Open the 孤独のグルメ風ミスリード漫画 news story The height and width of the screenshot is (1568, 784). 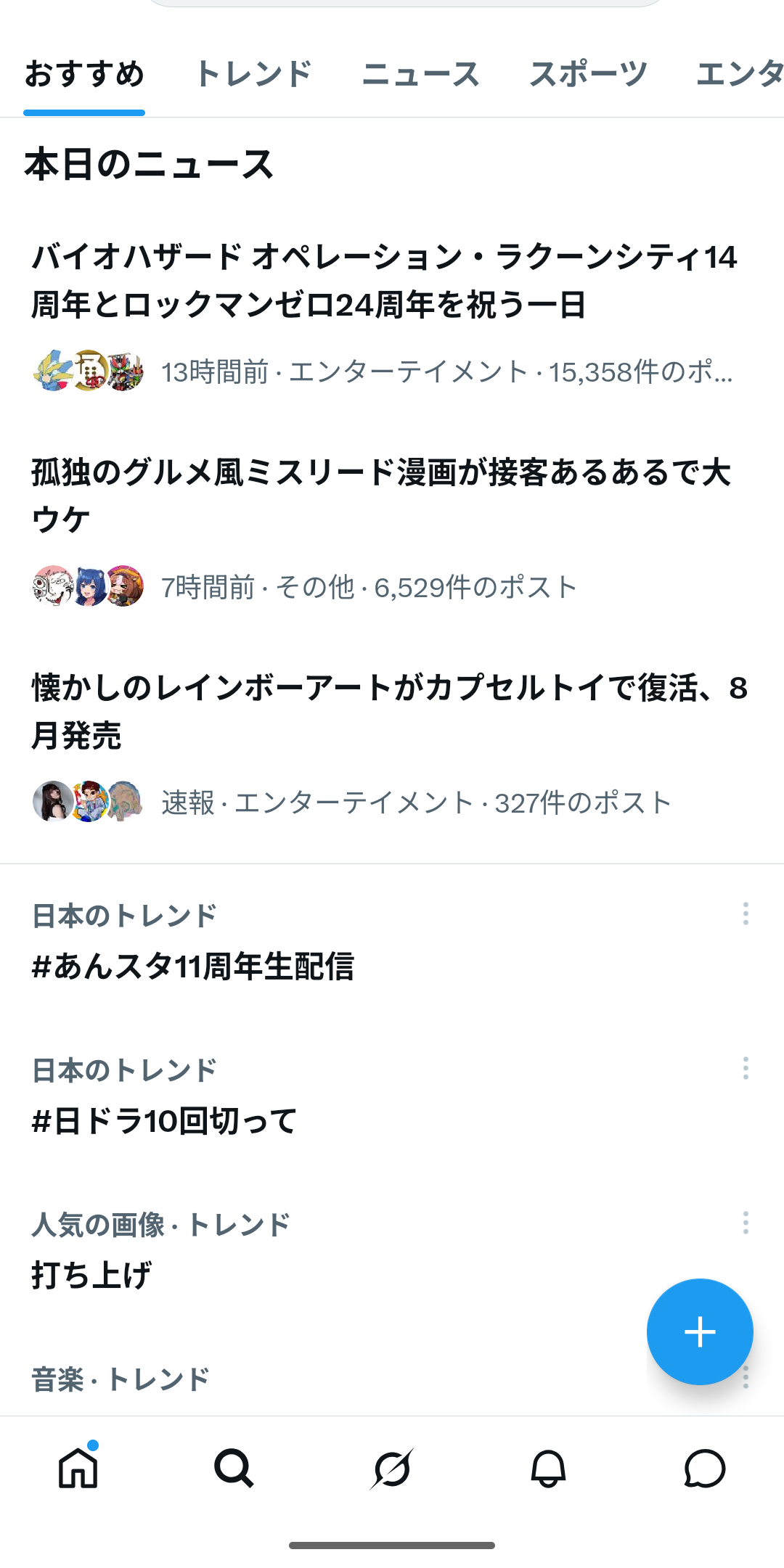pyautogui.click(x=382, y=496)
